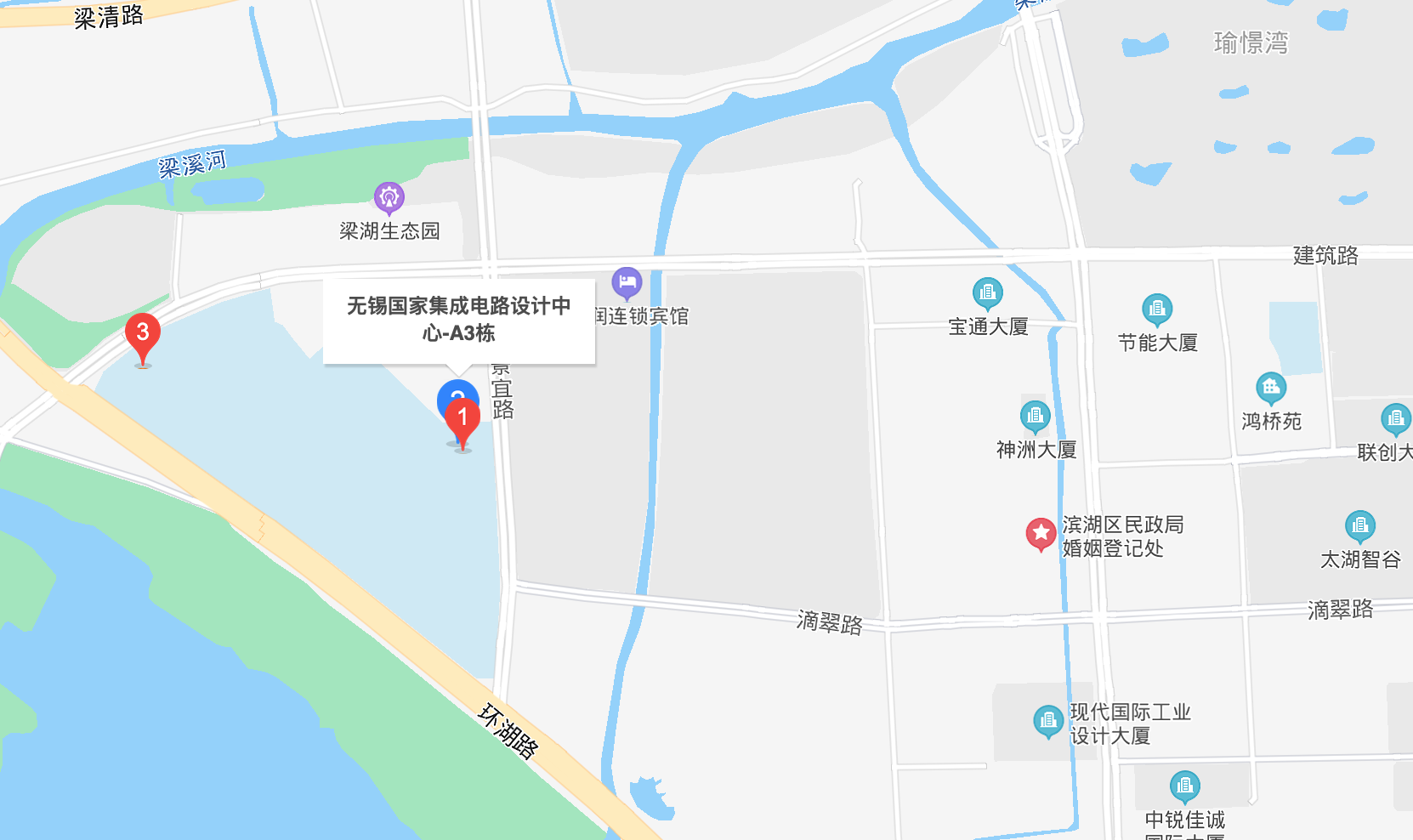Tap the 宝通大厦 building icon
The height and width of the screenshot is (840, 1413).
987,293
